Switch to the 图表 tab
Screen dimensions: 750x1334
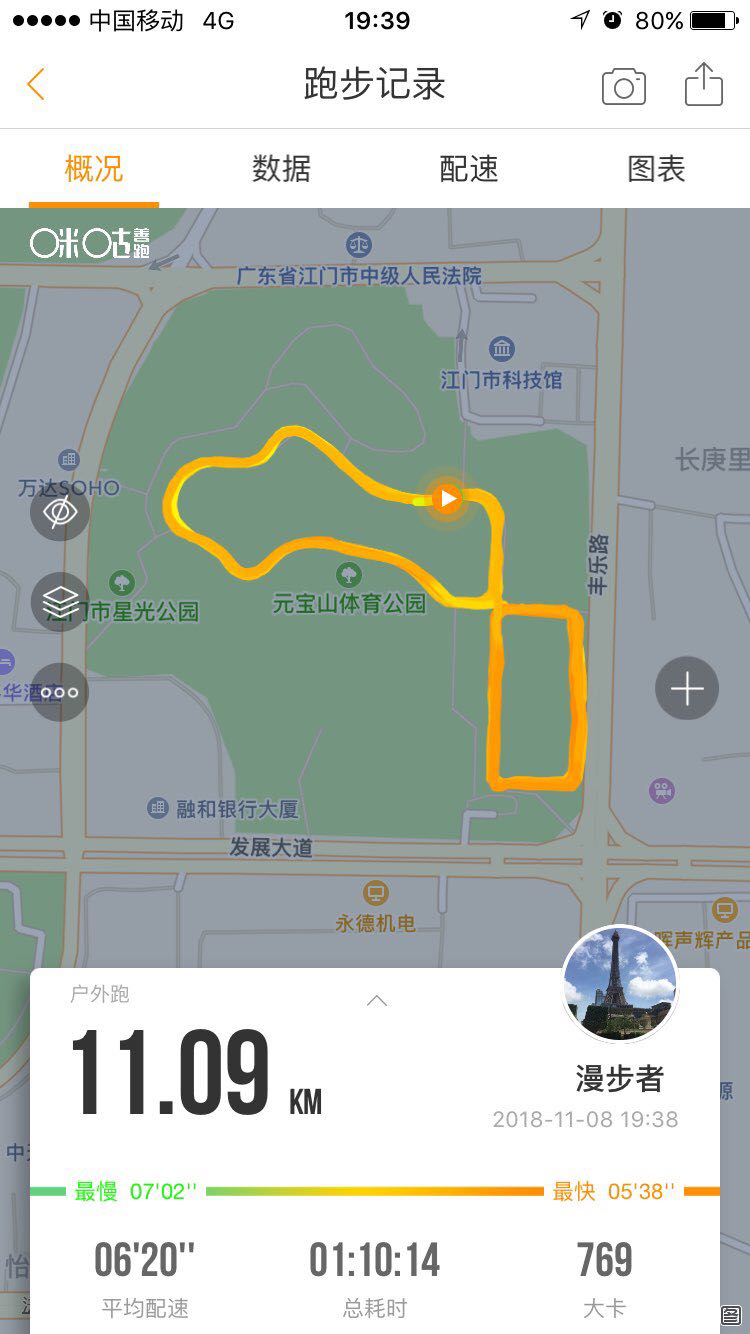656,169
